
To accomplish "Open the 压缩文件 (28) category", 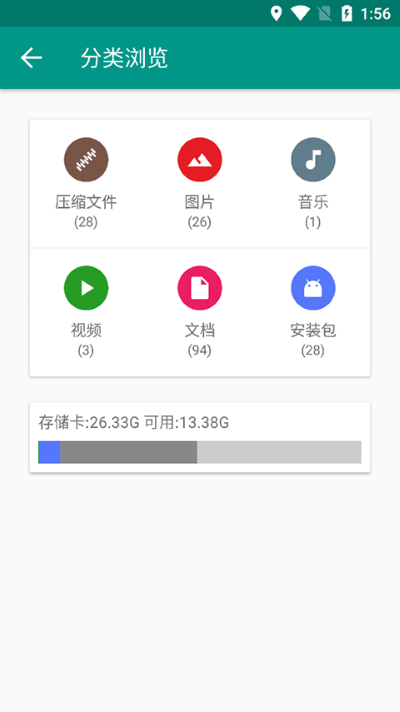I will (x=86, y=183).
